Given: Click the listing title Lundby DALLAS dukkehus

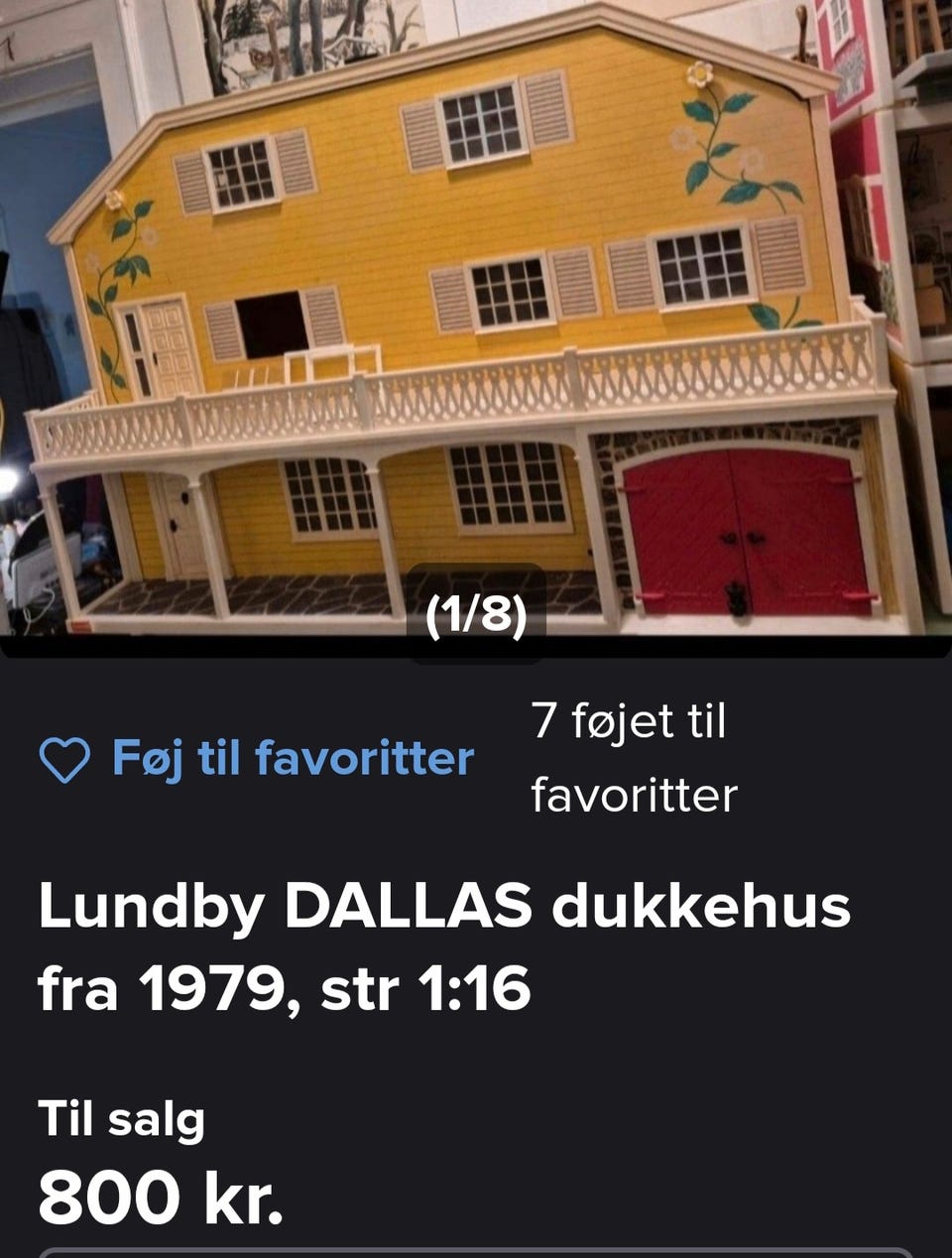Looking at the screenshot, I should (443, 905).
